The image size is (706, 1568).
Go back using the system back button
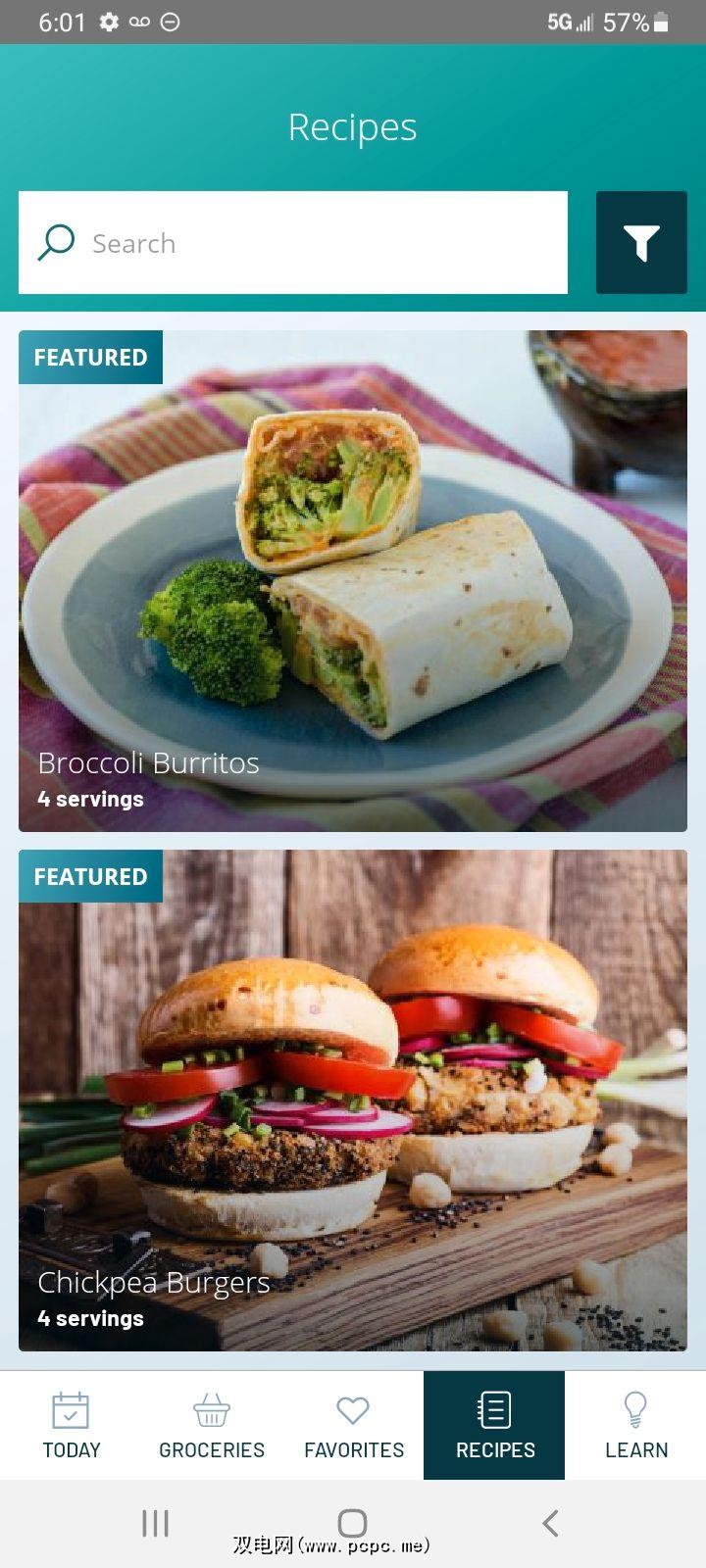point(550,1523)
